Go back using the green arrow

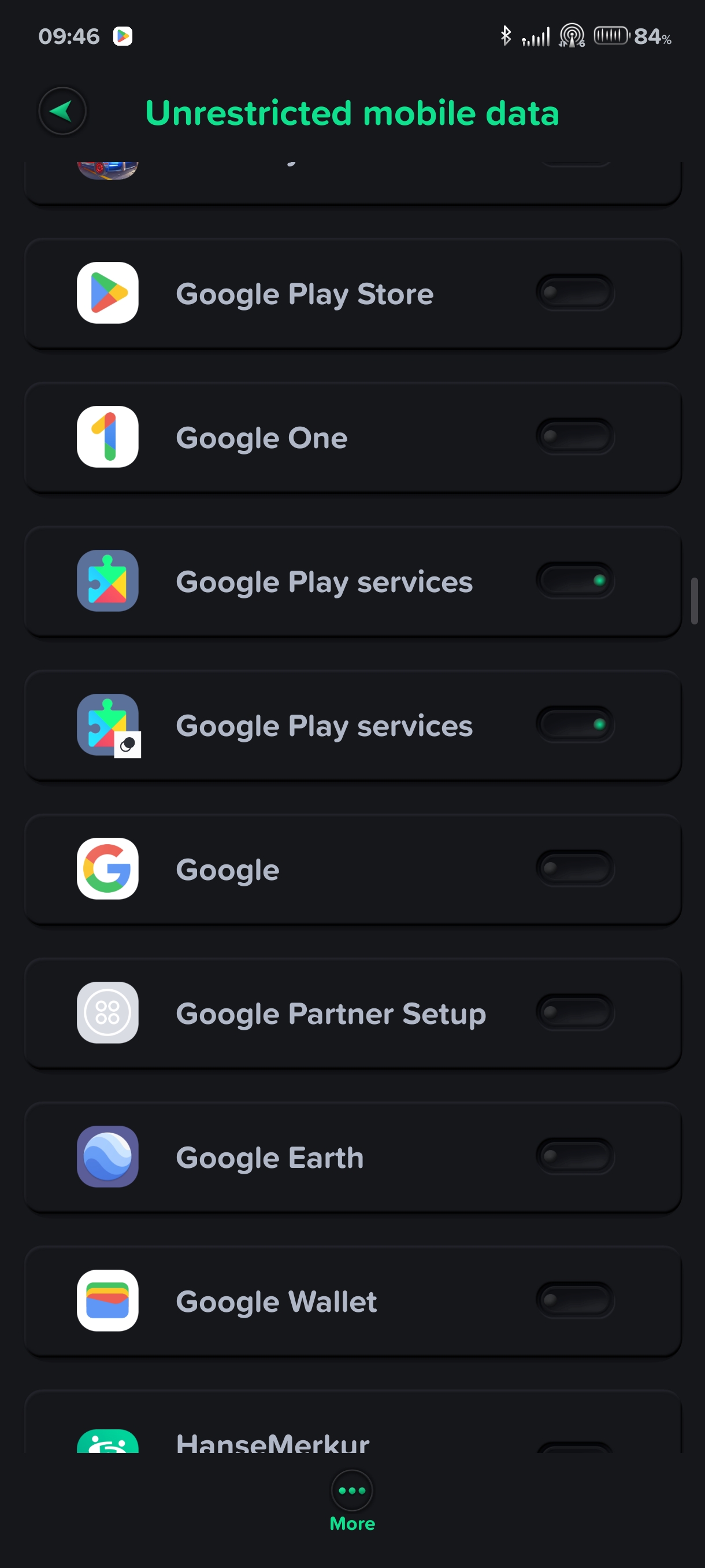click(x=62, y=112)
